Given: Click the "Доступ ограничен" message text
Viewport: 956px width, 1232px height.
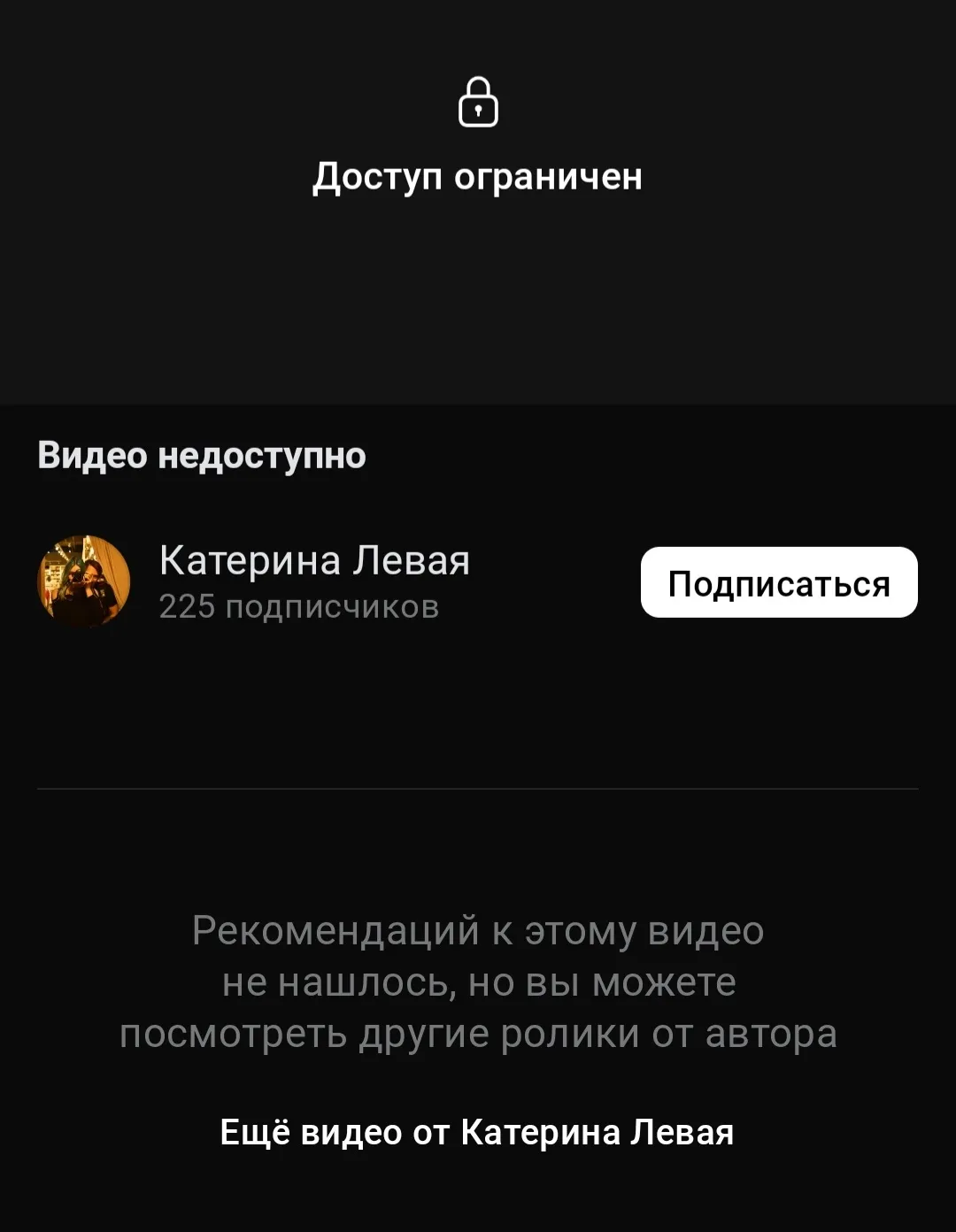Looking at the screenshot, I should pos(478,175).
